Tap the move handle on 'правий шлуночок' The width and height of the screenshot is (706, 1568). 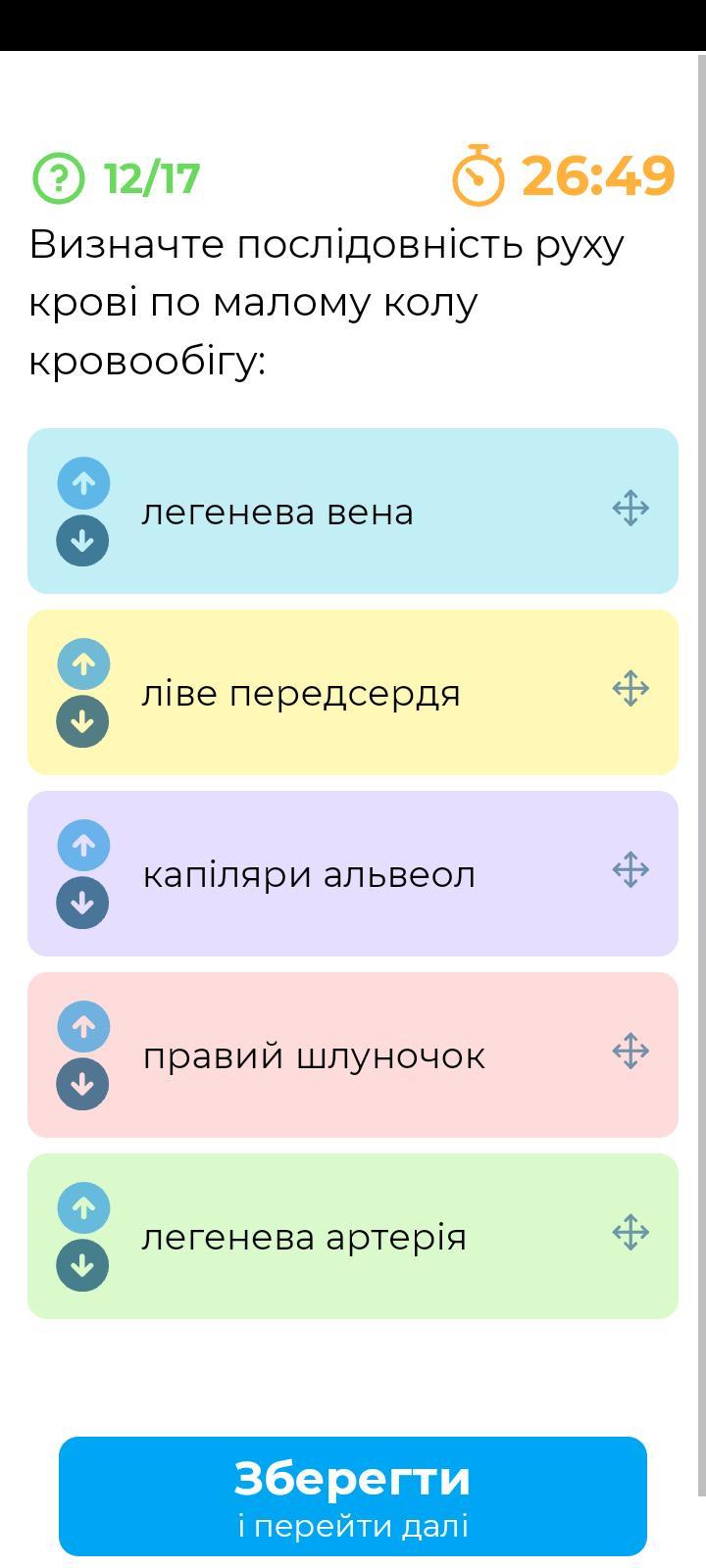(630, 1052)
